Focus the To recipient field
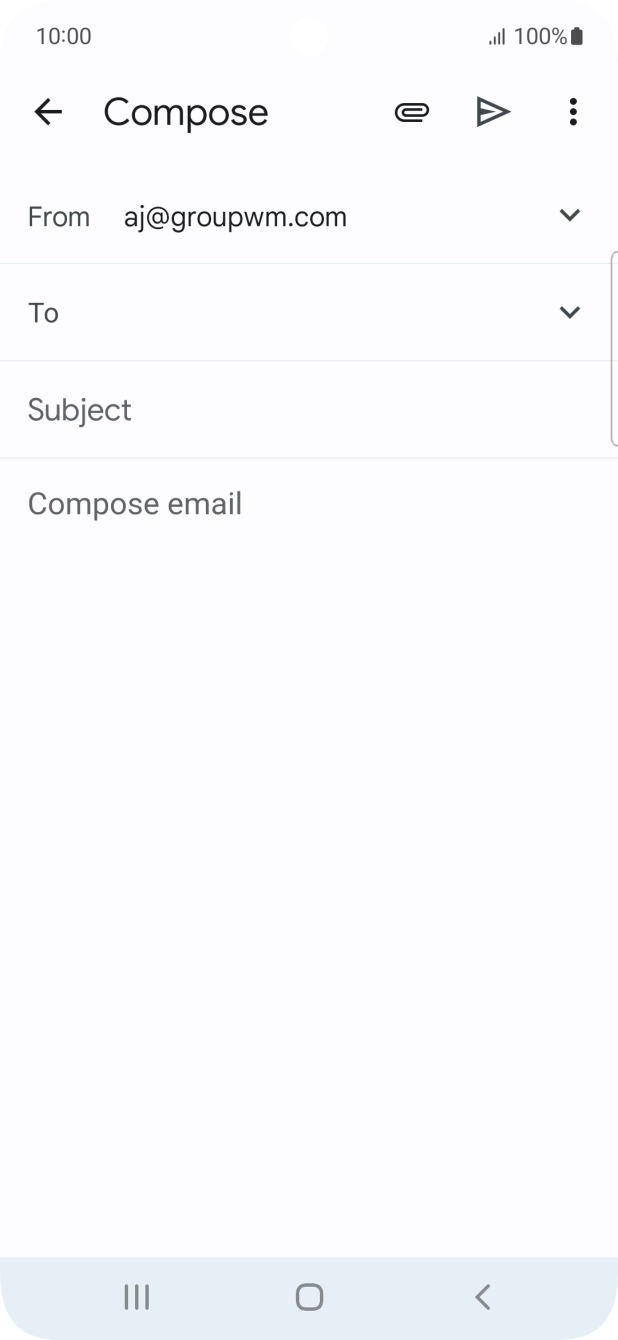The image size is (618, 1340). pyautogui.click(x=290, y=313)
